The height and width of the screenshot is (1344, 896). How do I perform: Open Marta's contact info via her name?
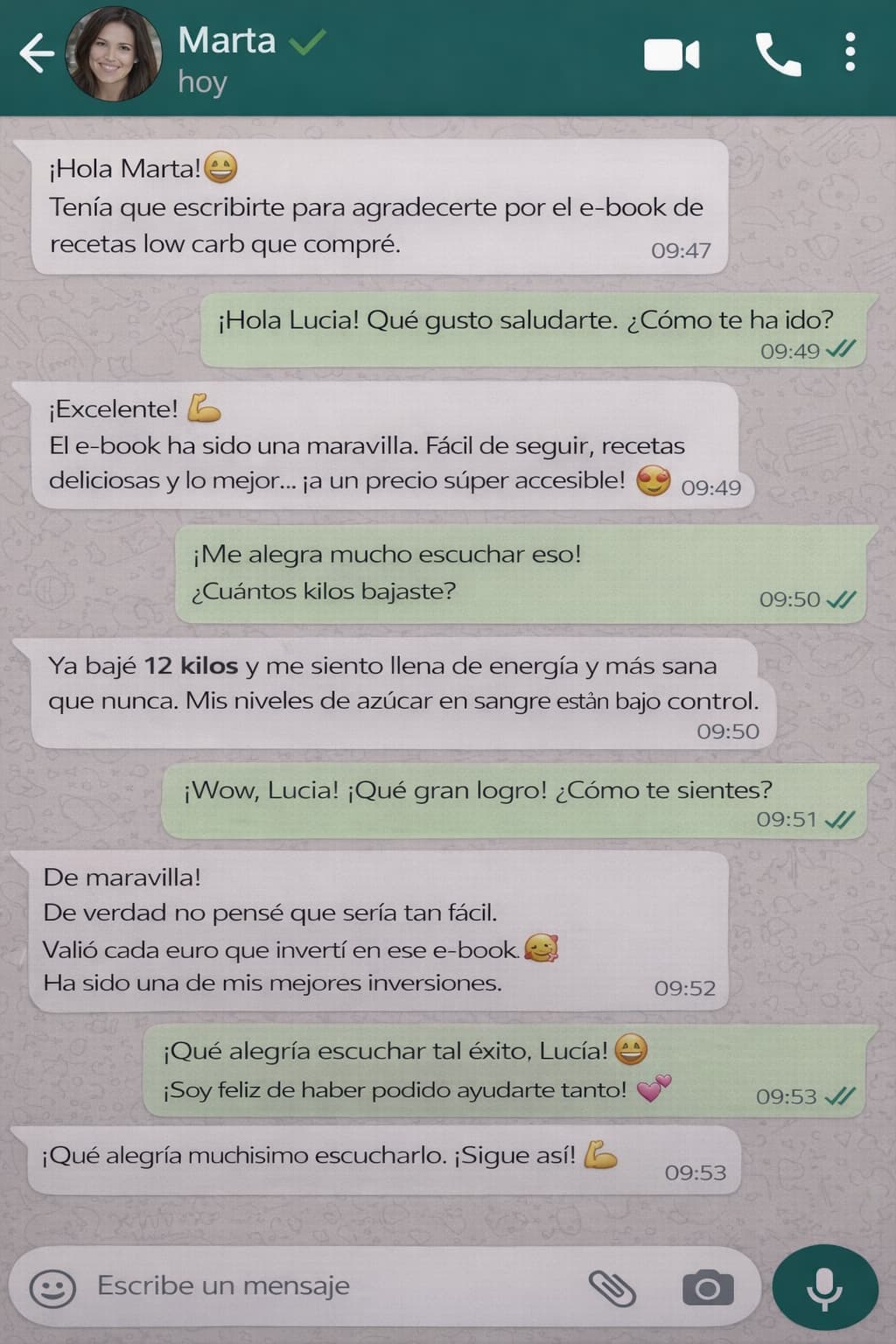click(226, 39)
